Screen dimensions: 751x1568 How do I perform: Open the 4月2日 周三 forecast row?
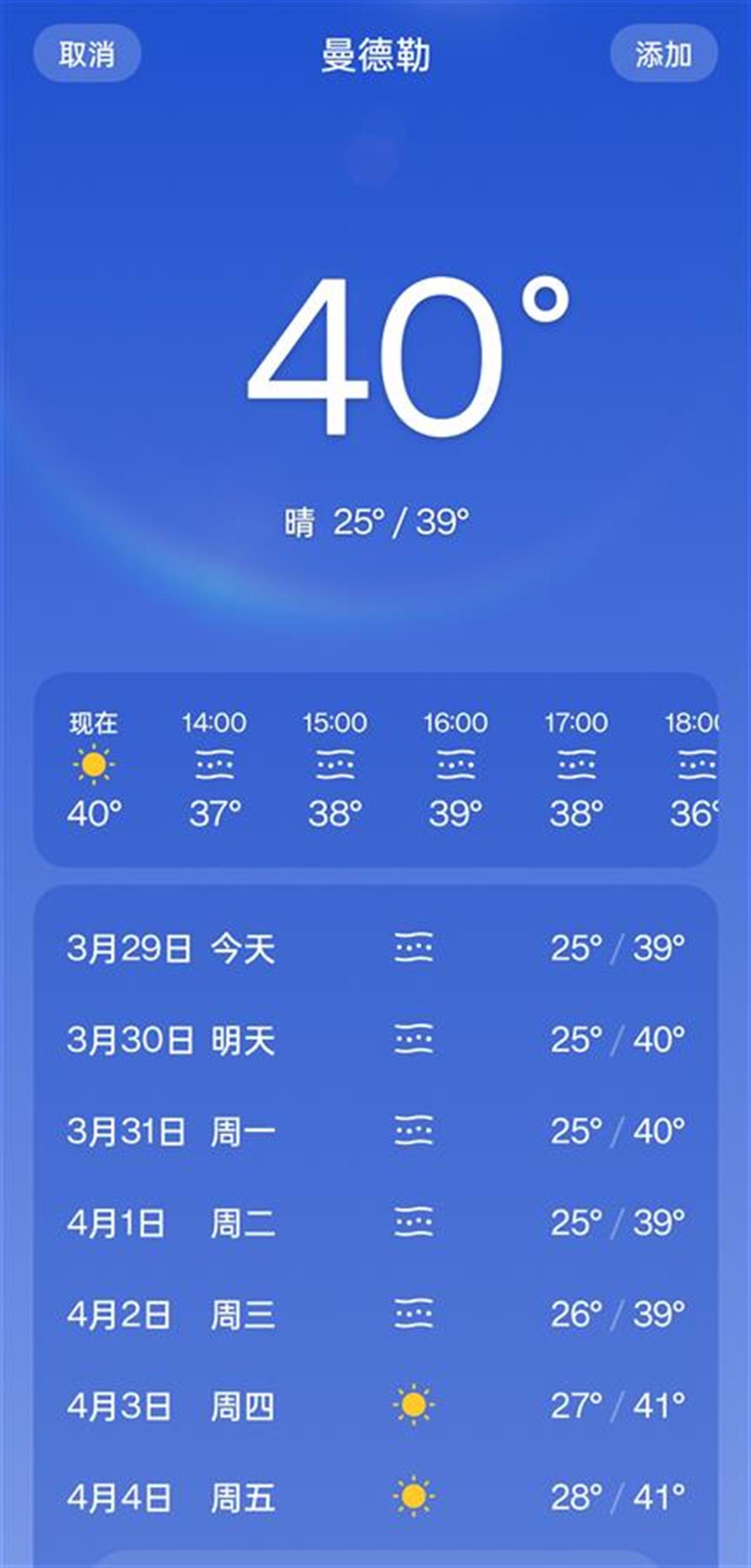pos(375,1314)
